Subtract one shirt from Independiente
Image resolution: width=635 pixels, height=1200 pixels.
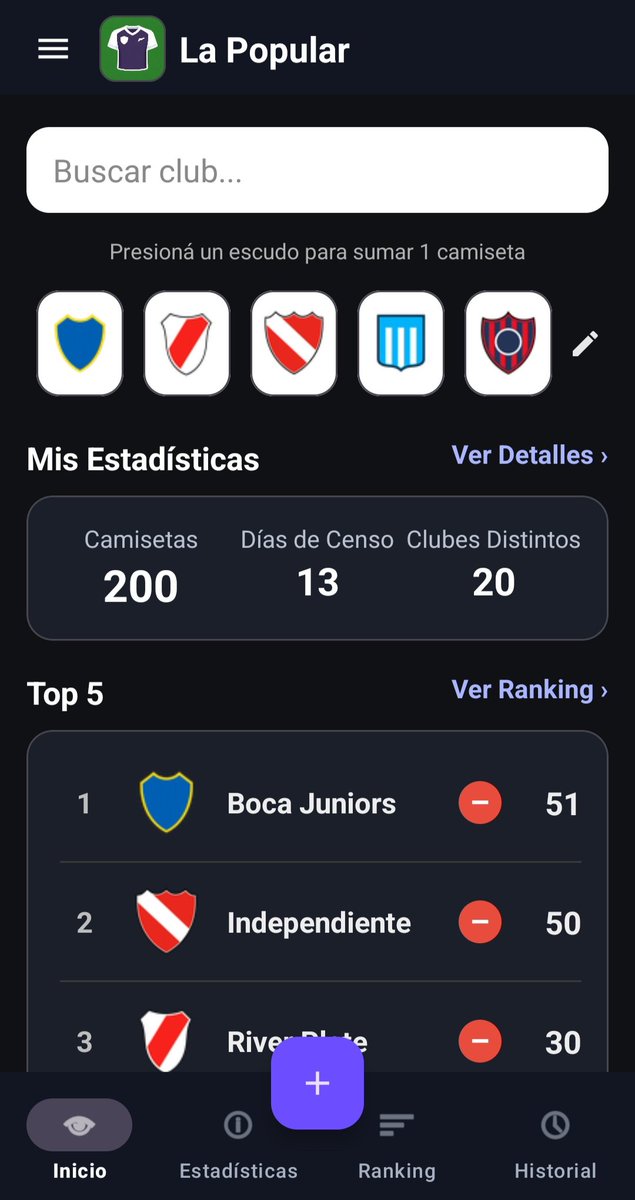coord(480,922)
